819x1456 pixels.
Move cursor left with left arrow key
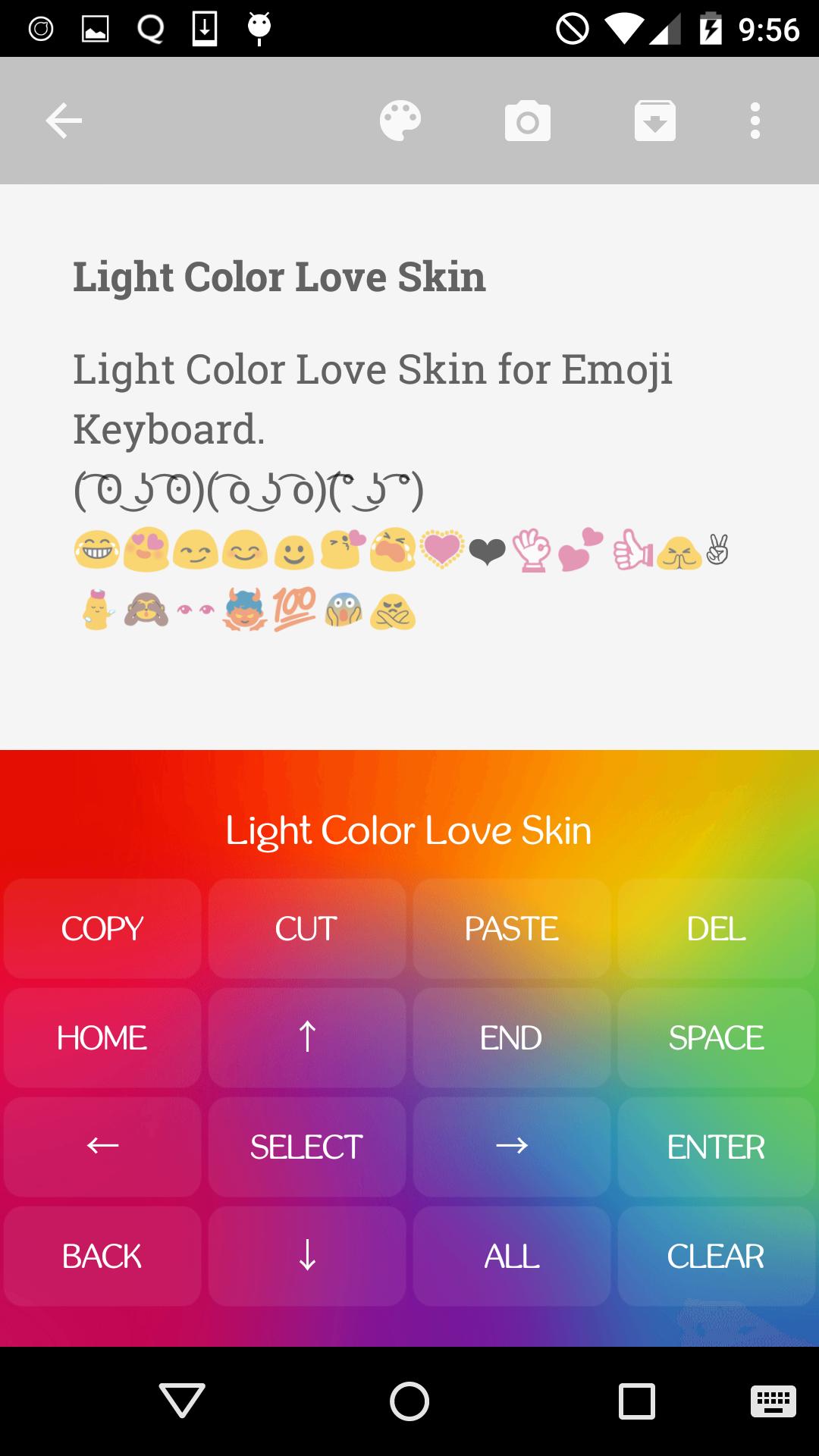click(x=102, y=1147)
